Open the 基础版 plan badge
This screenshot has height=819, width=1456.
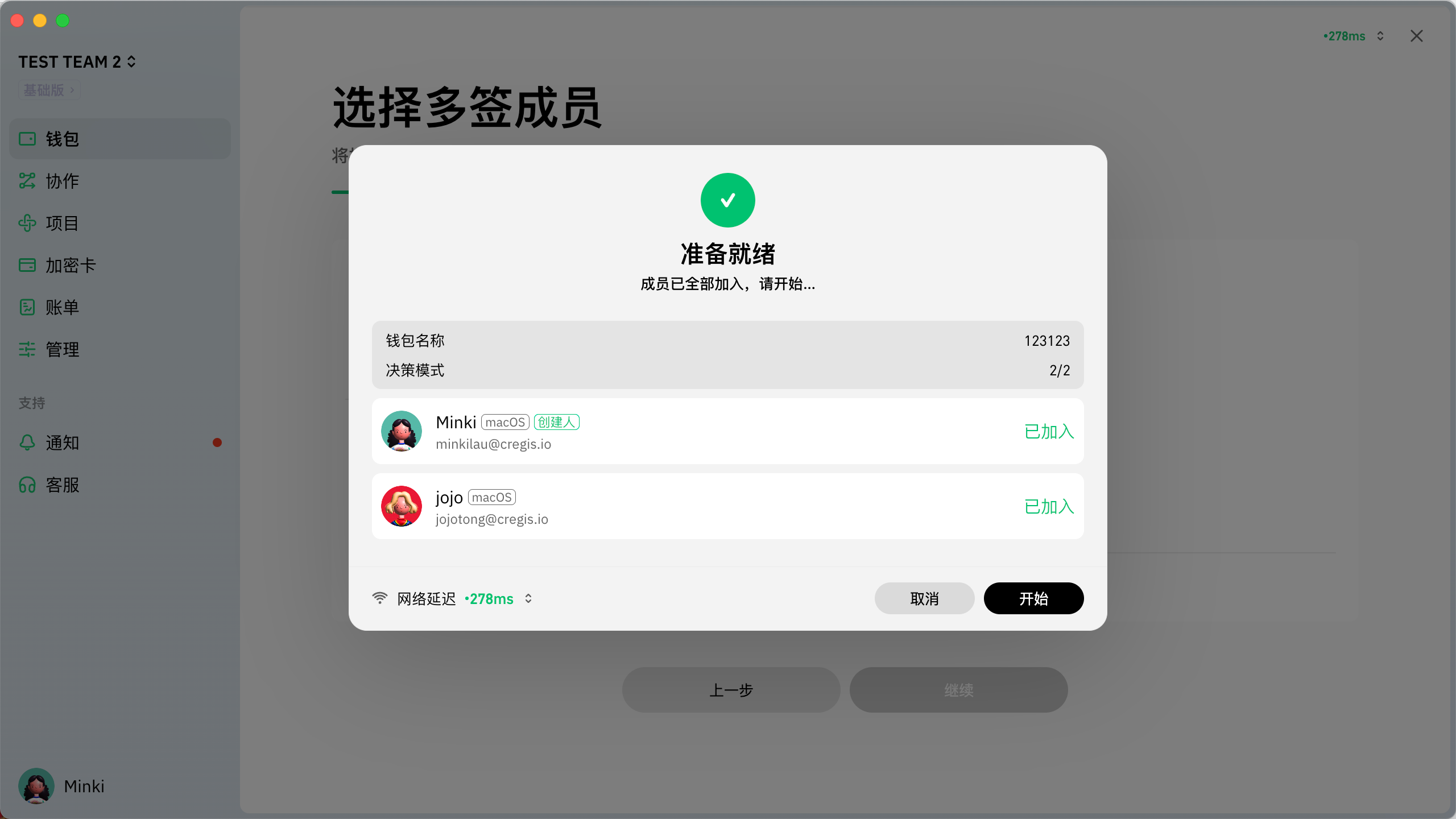point(49,90)
